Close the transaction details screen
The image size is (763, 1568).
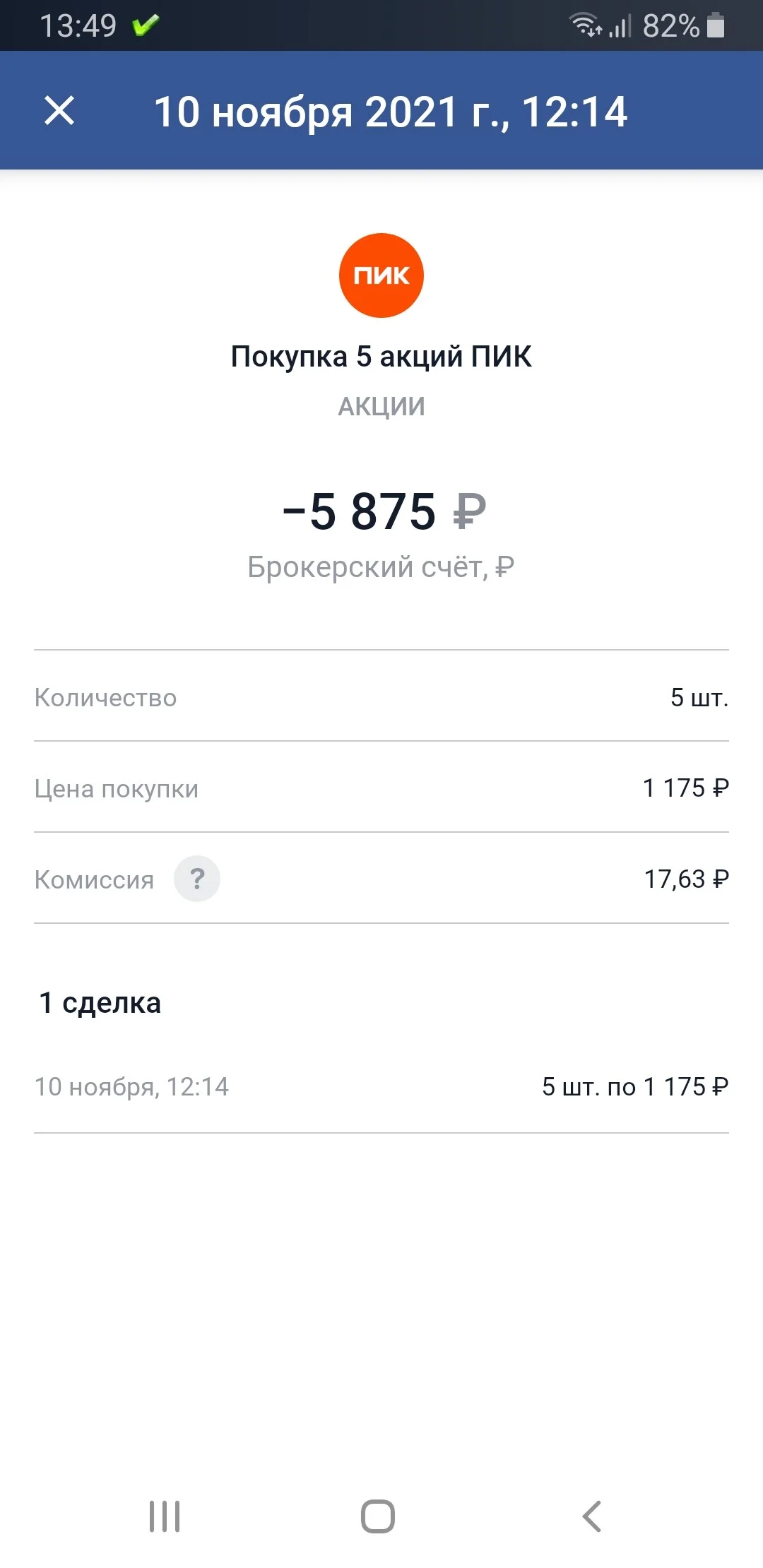point(59,111)
